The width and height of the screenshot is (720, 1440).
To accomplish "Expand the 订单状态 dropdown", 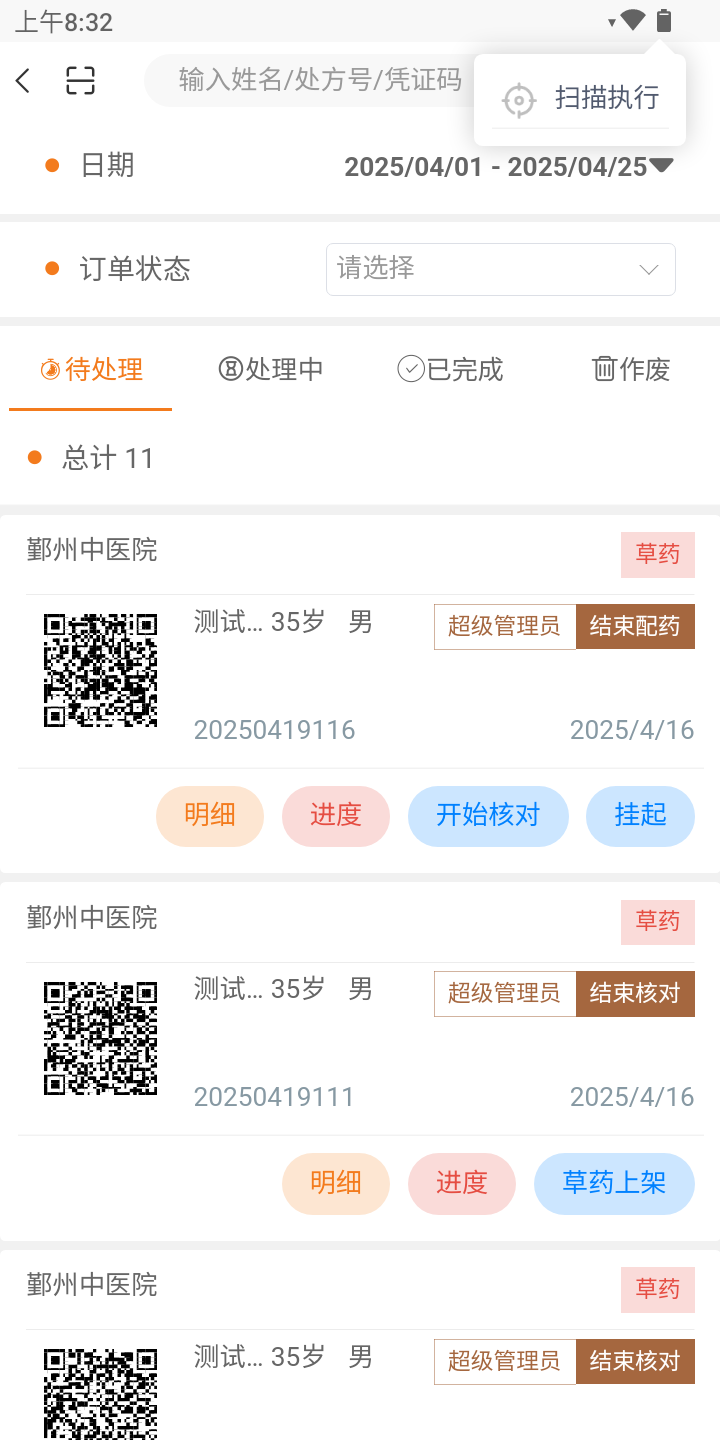I will (x=501, y=269).
